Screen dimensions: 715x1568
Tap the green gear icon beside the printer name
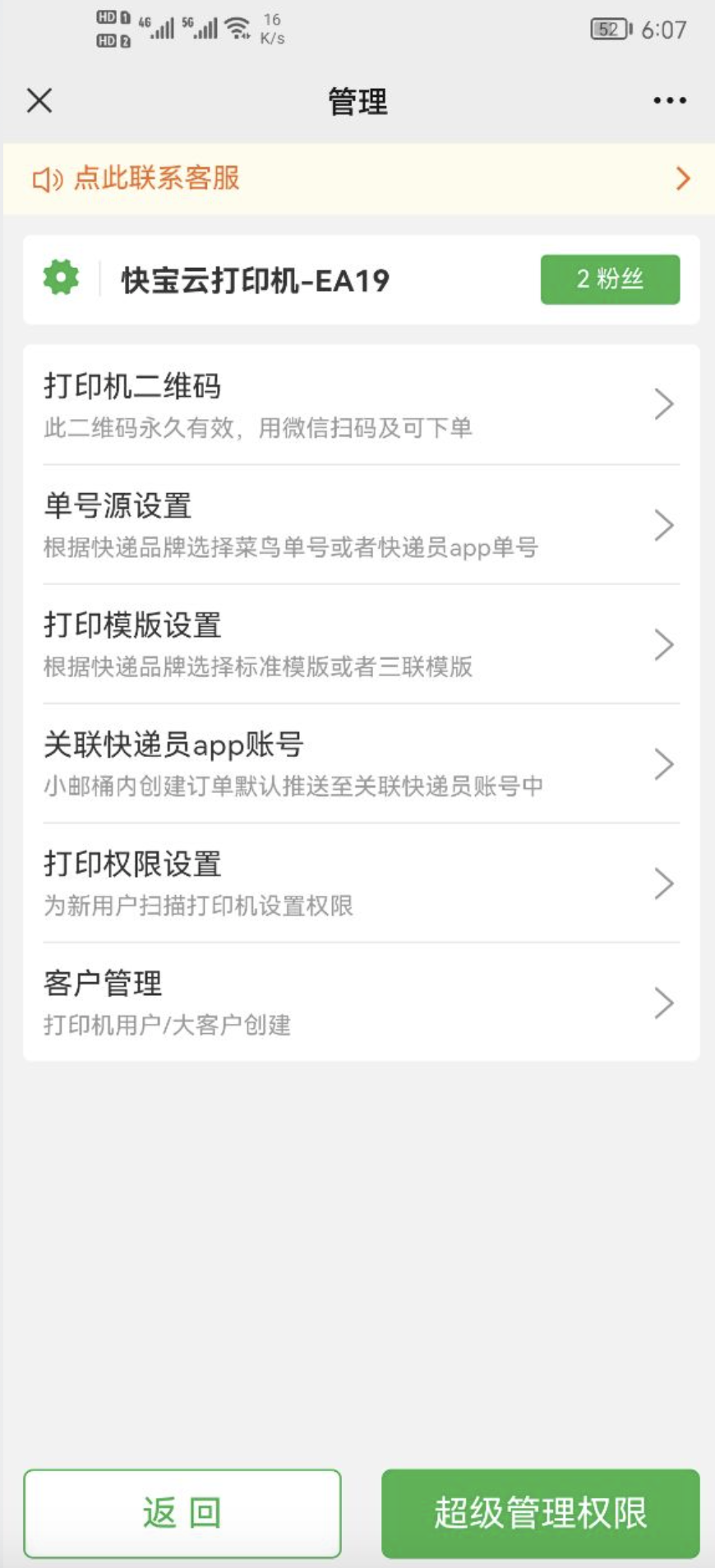(62, 279)
